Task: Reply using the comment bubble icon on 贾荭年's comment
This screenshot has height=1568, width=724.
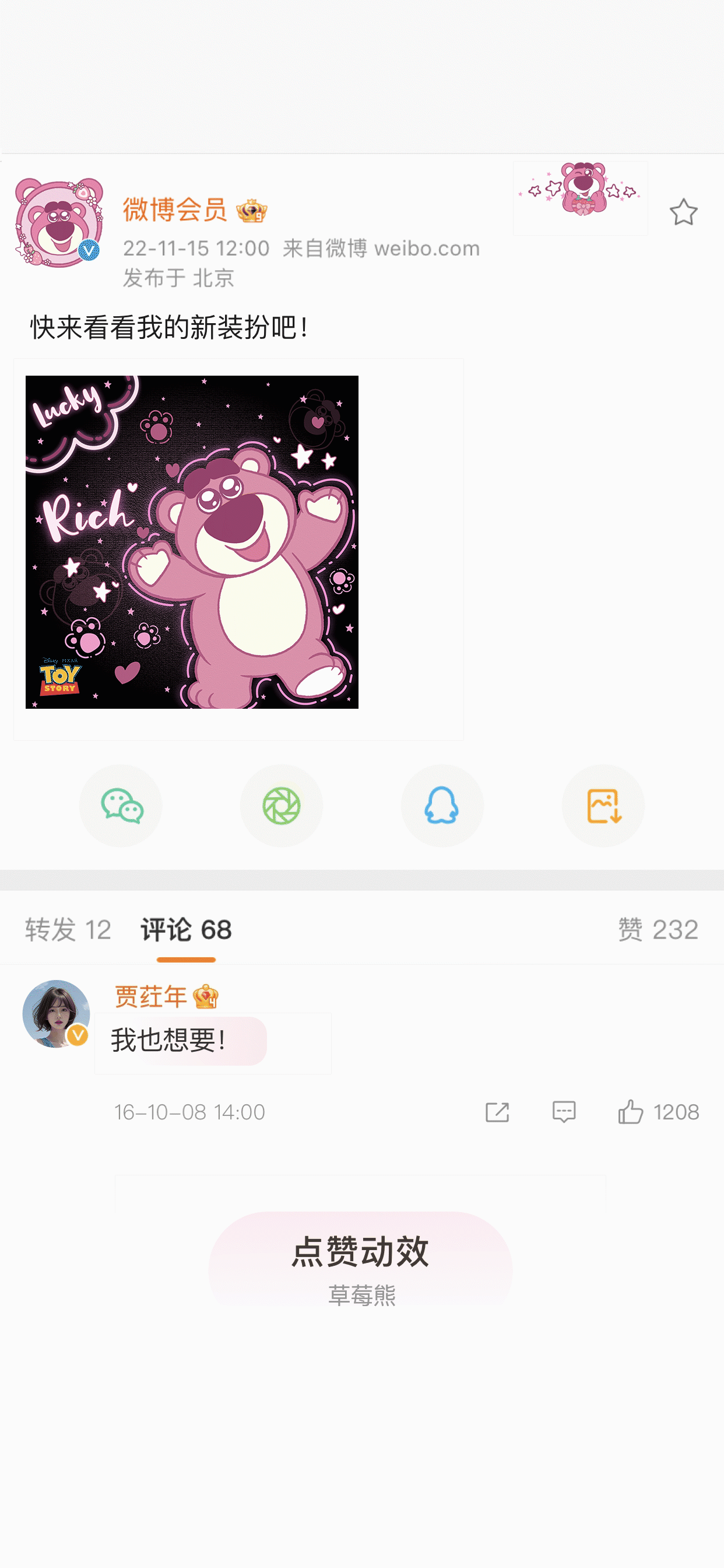Action: click(x=563, y=1111)
